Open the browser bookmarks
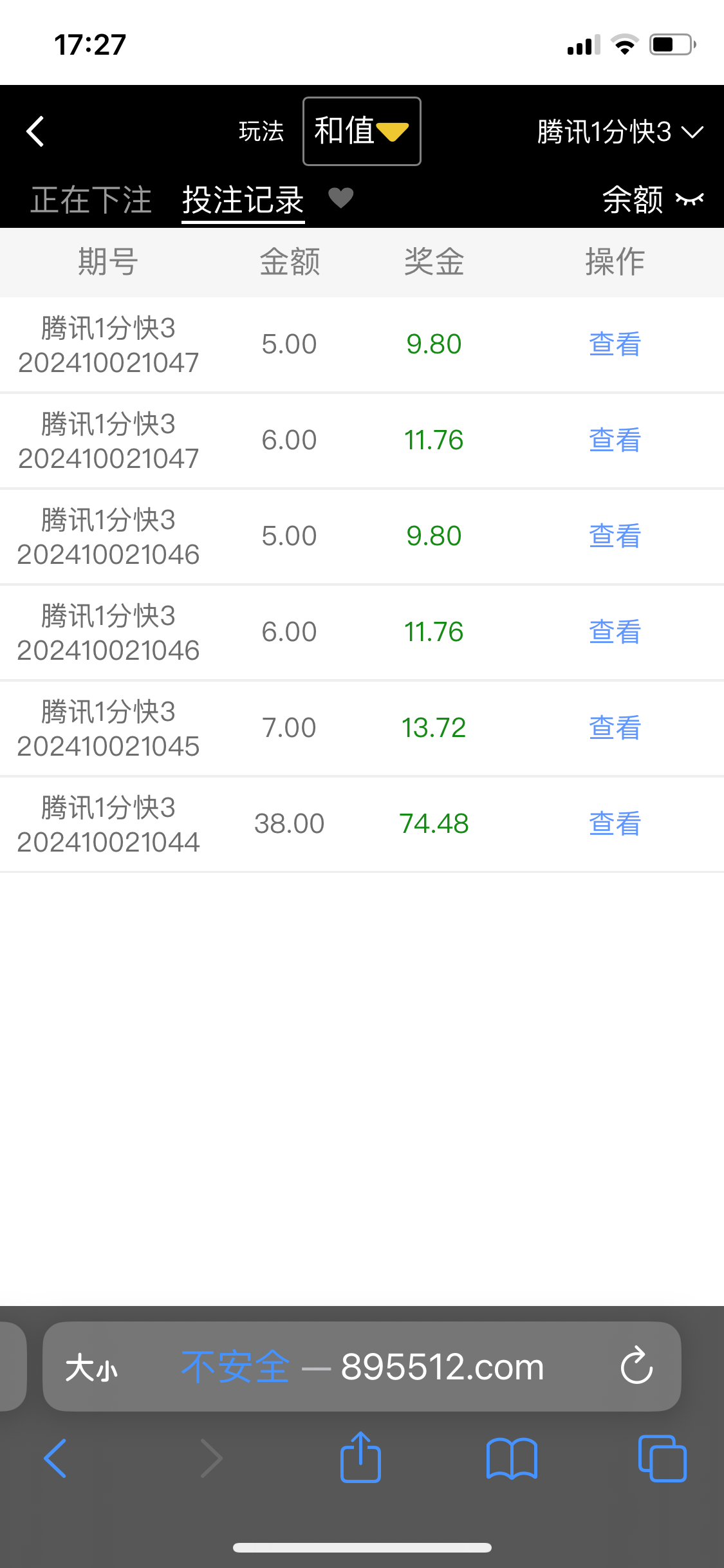 pos(512,1459)
